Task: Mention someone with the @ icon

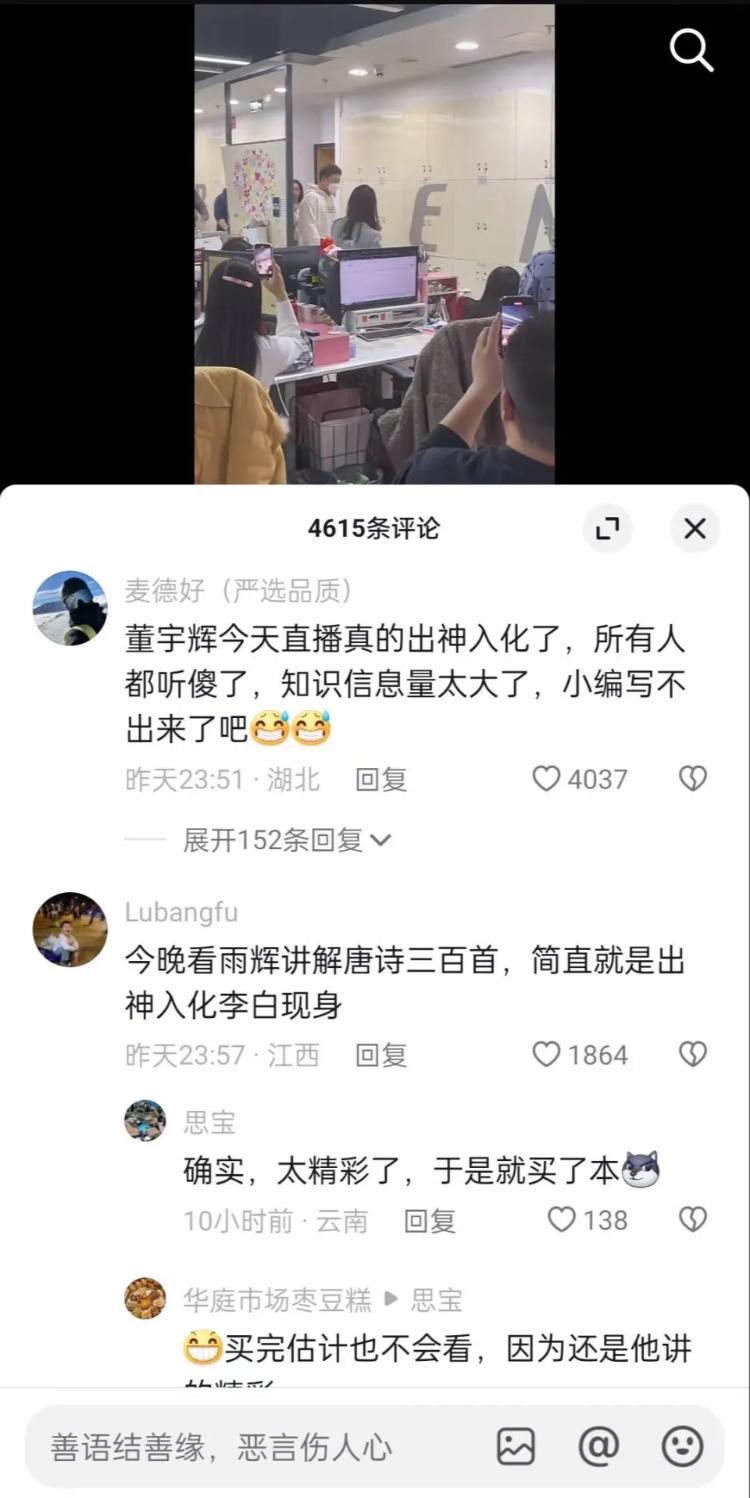Action: click(x=599, y=1447)
